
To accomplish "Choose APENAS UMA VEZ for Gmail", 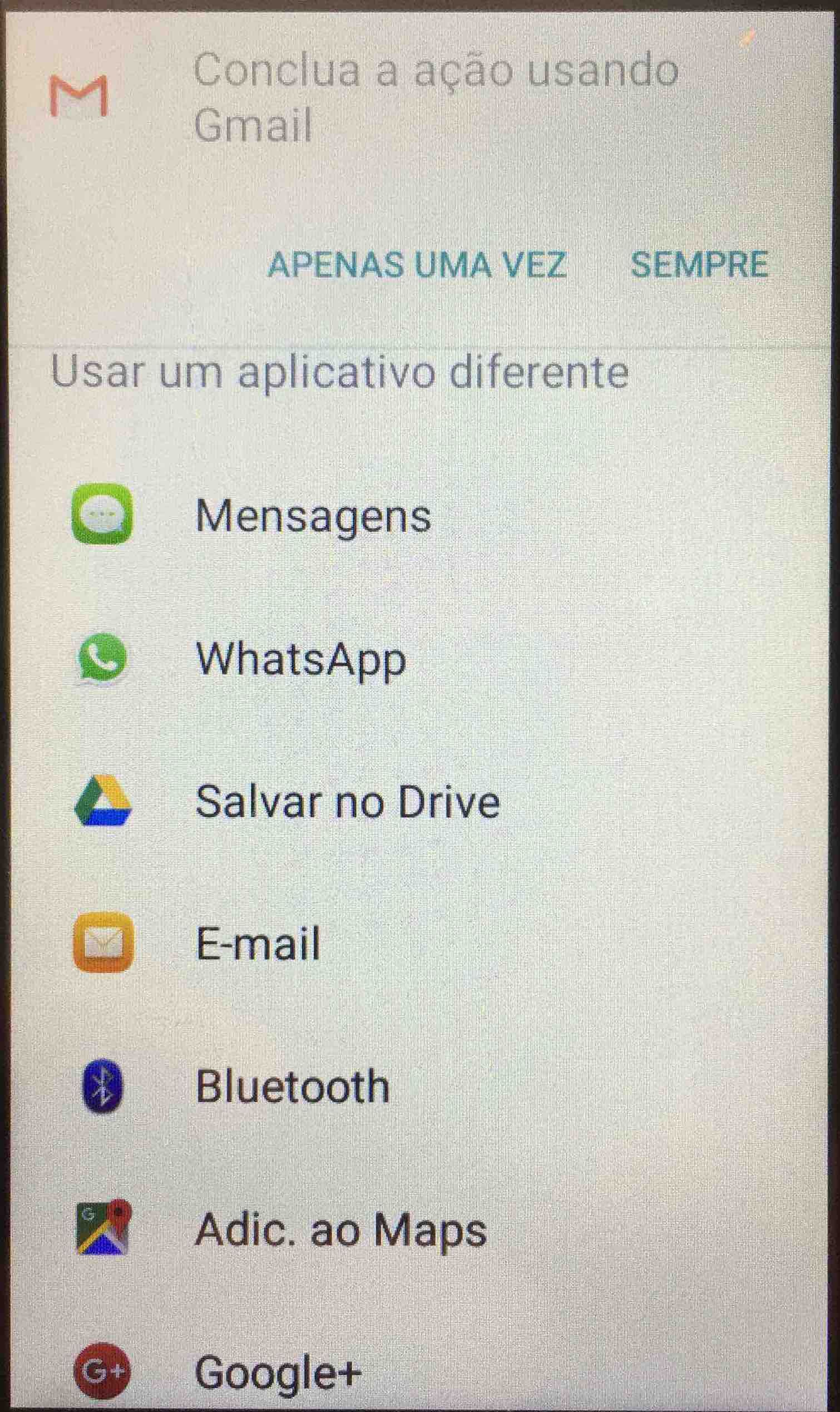I will (x=417, y=264).
